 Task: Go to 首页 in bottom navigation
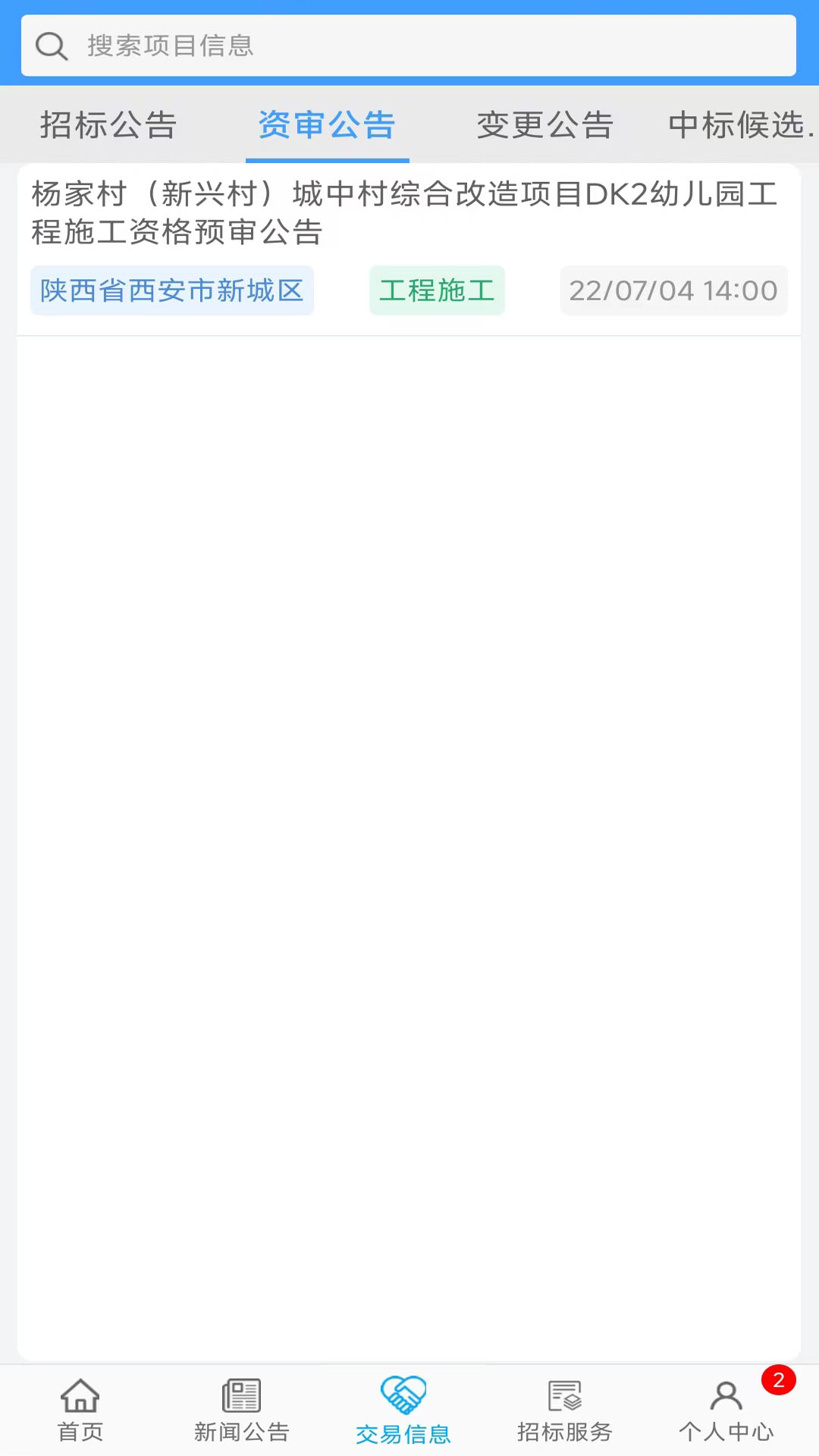click(x=80, y=1410)
